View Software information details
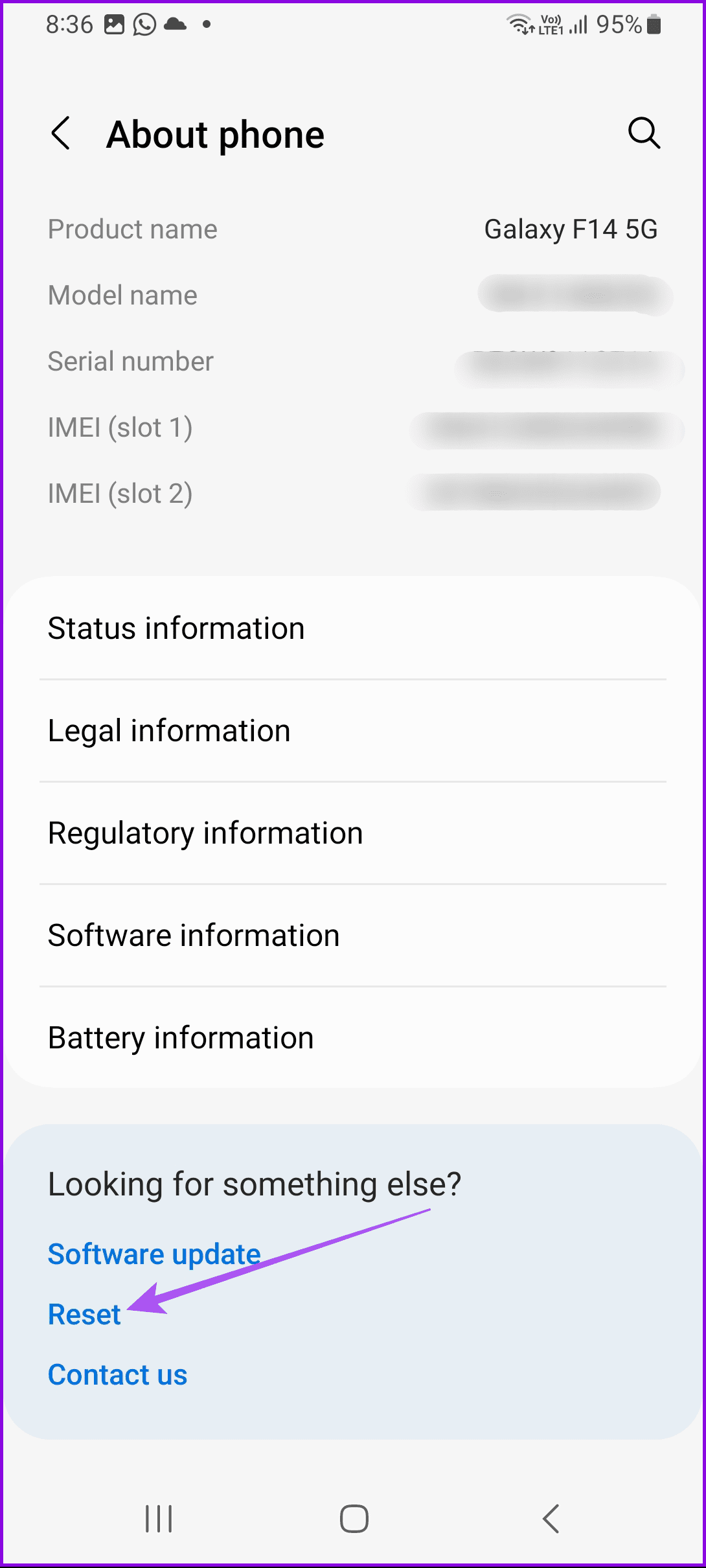Screen dimensions: 706x1568 click(x=194, y=935)
